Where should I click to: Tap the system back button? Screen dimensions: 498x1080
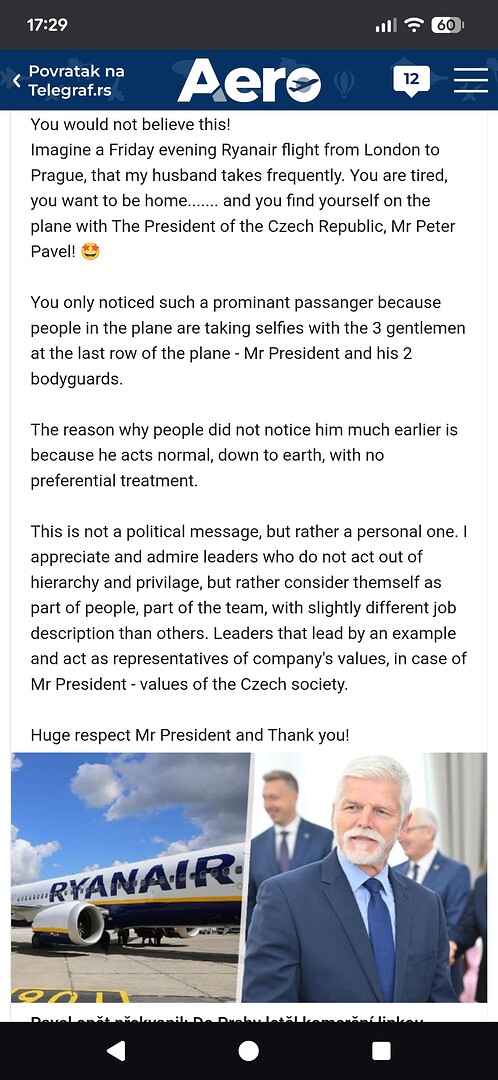click(116, 1050)
